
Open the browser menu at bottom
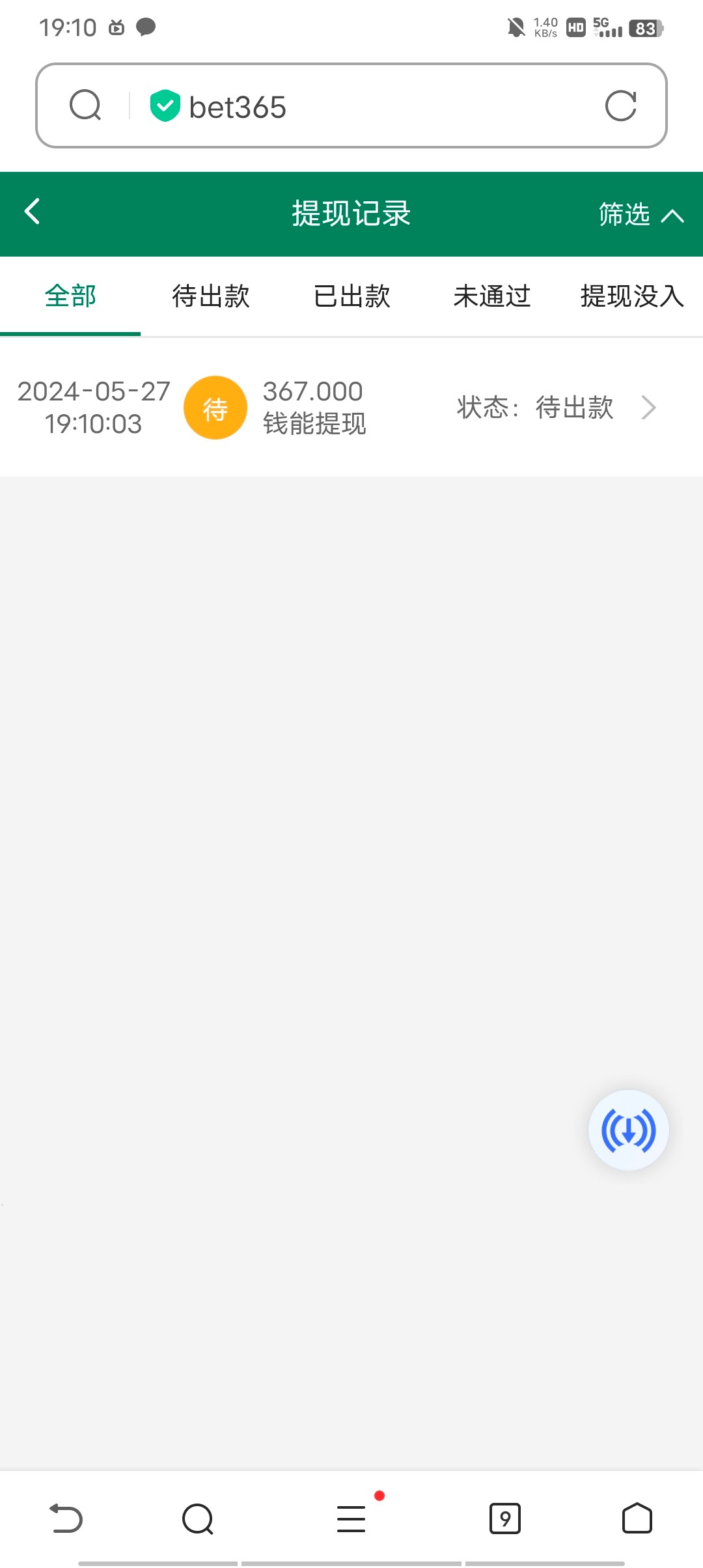coord(351,1519)
